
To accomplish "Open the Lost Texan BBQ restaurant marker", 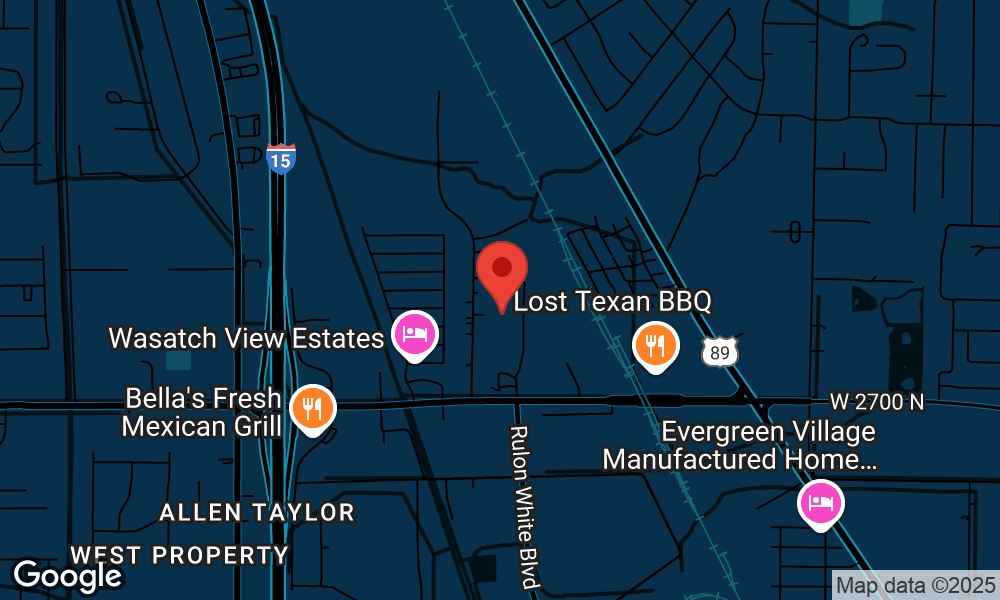I will tap(656, 346).
